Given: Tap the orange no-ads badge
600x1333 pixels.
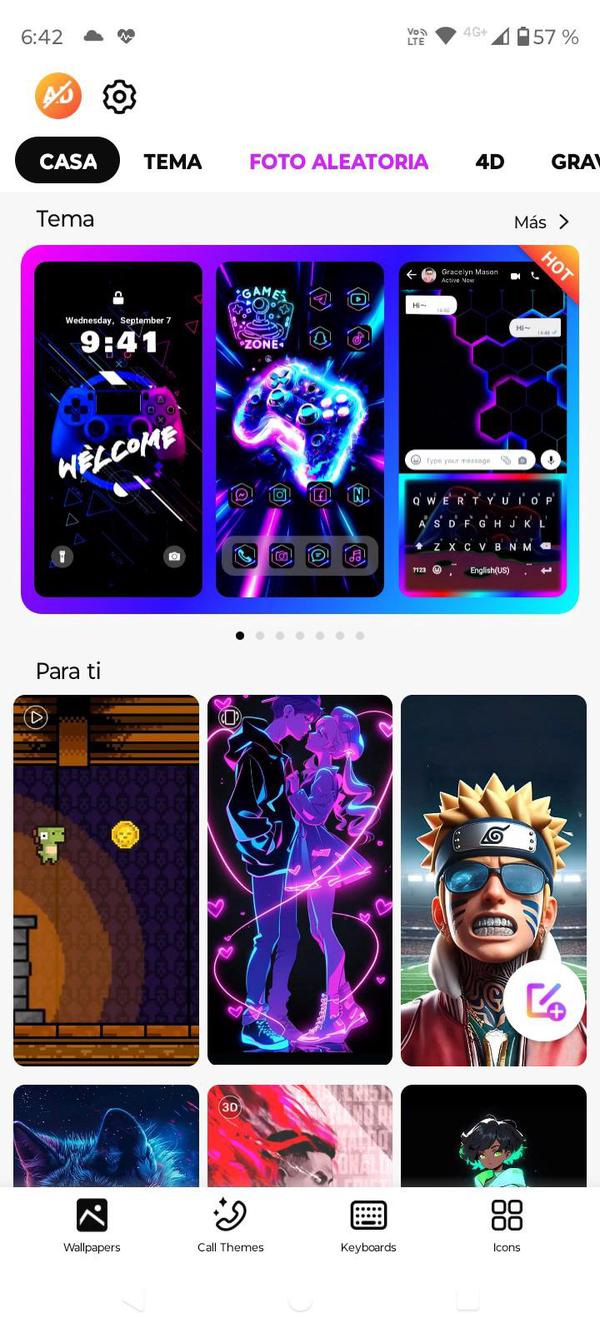Looking at the screenshot, I should pos(58,97).
